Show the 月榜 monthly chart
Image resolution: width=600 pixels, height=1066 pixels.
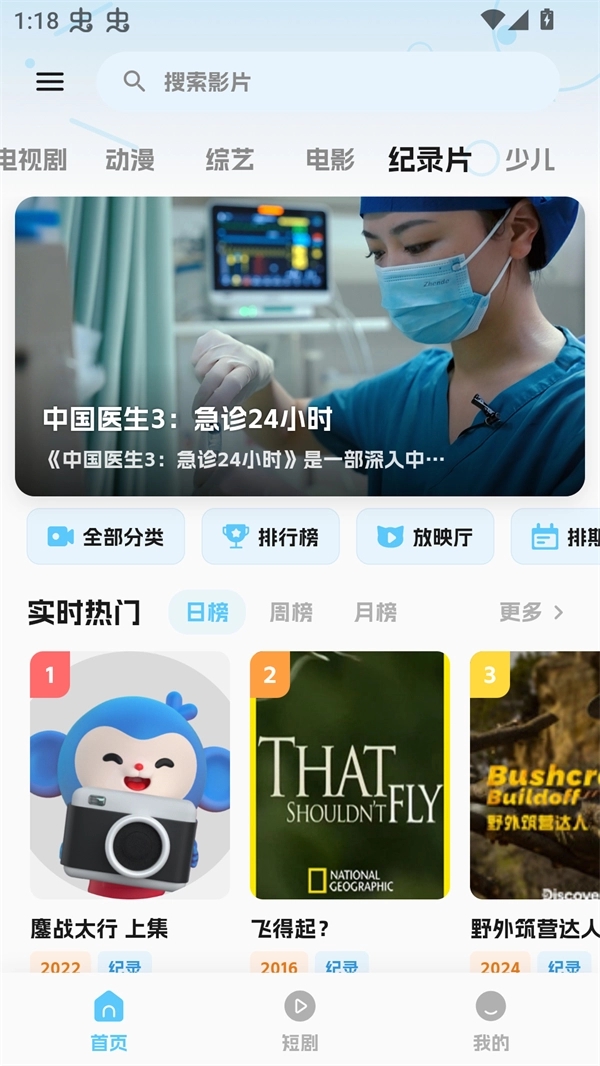click(375, 612)
